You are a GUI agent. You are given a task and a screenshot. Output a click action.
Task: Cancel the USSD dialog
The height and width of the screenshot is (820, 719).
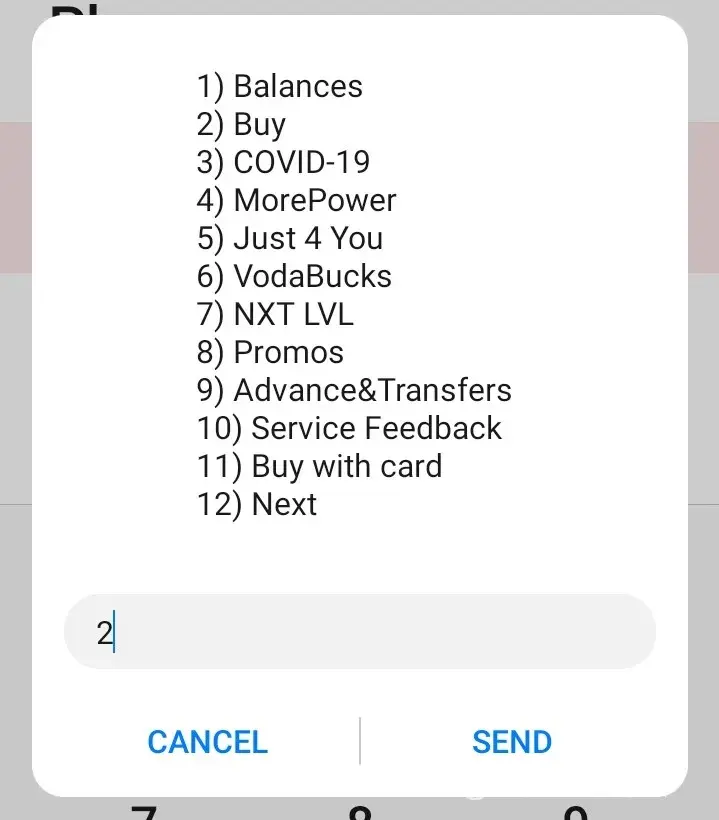point(207,742)
